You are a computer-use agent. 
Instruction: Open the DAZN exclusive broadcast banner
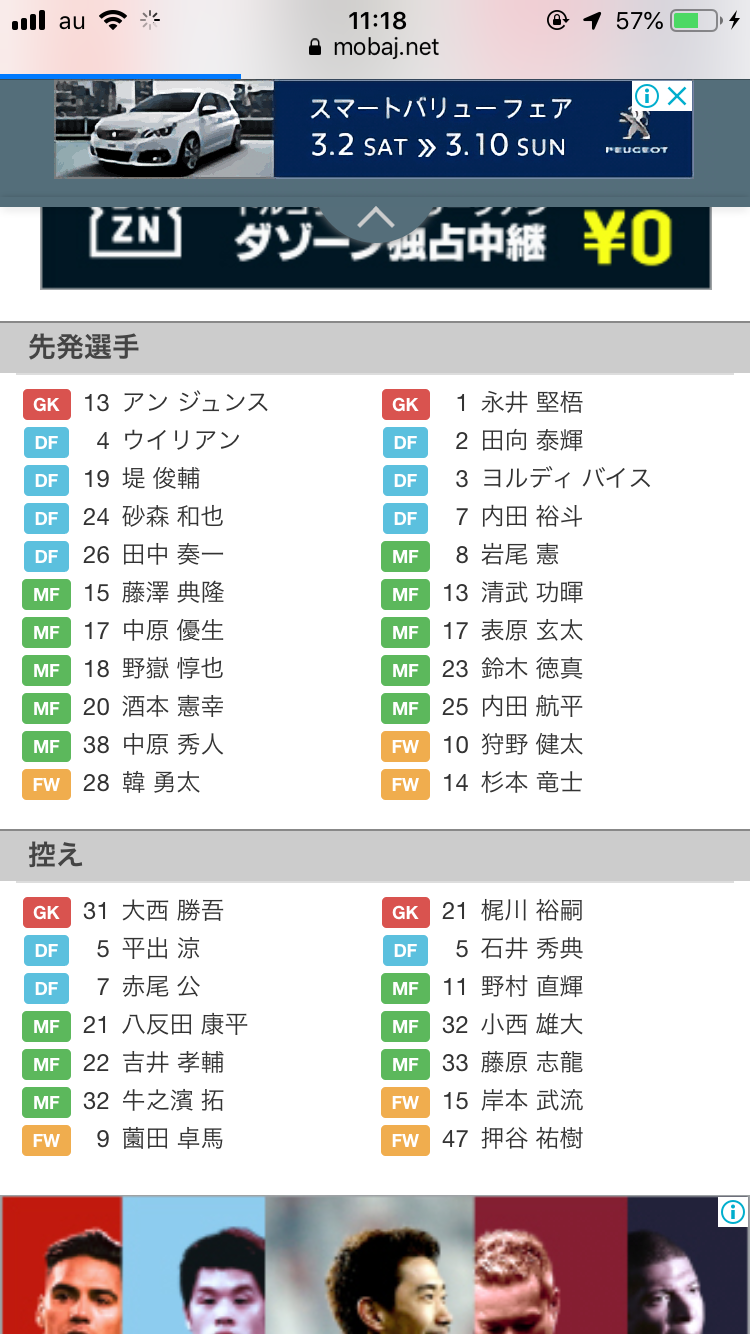pyautogui.click(x=375, y=248)
